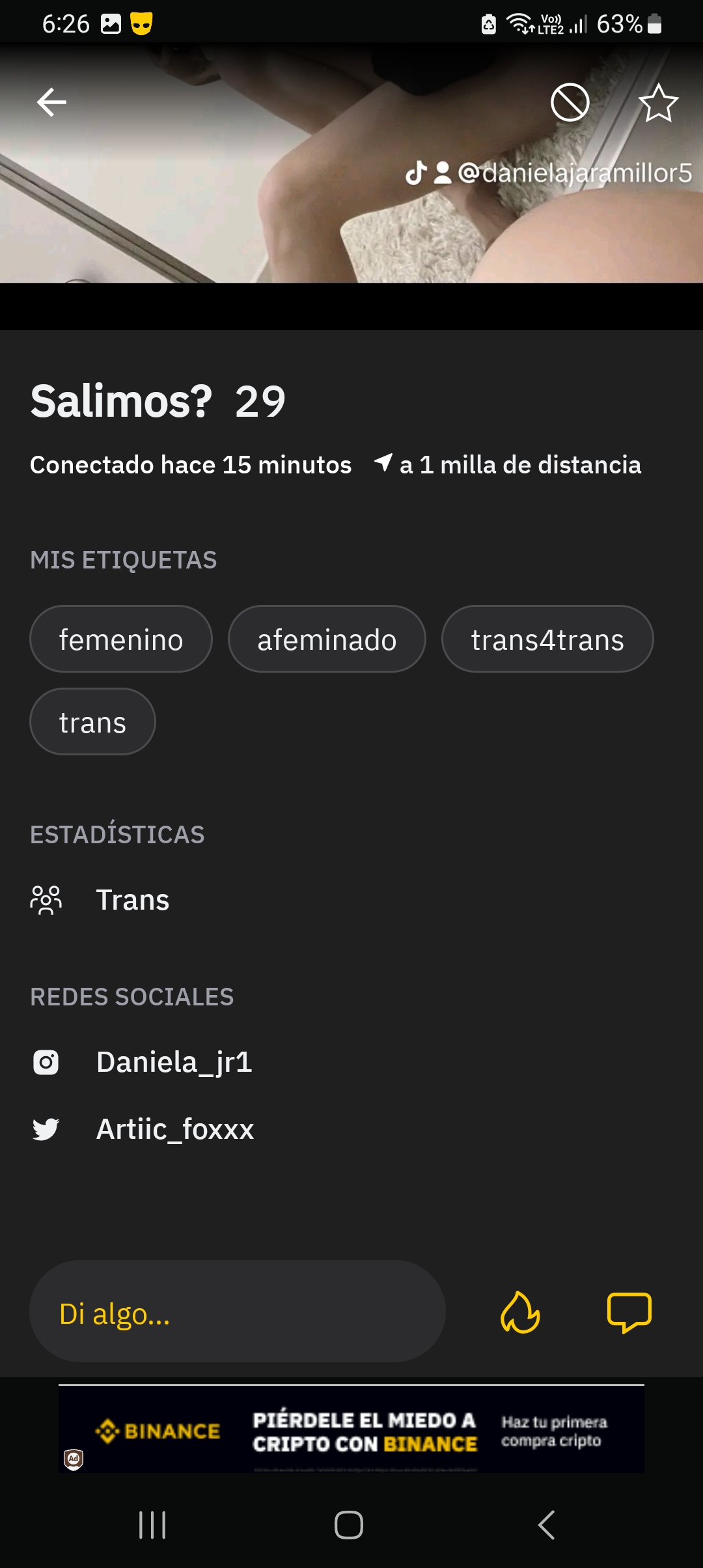
Task: Open Instagram account Daniela_jr1
Action: [x=174, y=1062]
